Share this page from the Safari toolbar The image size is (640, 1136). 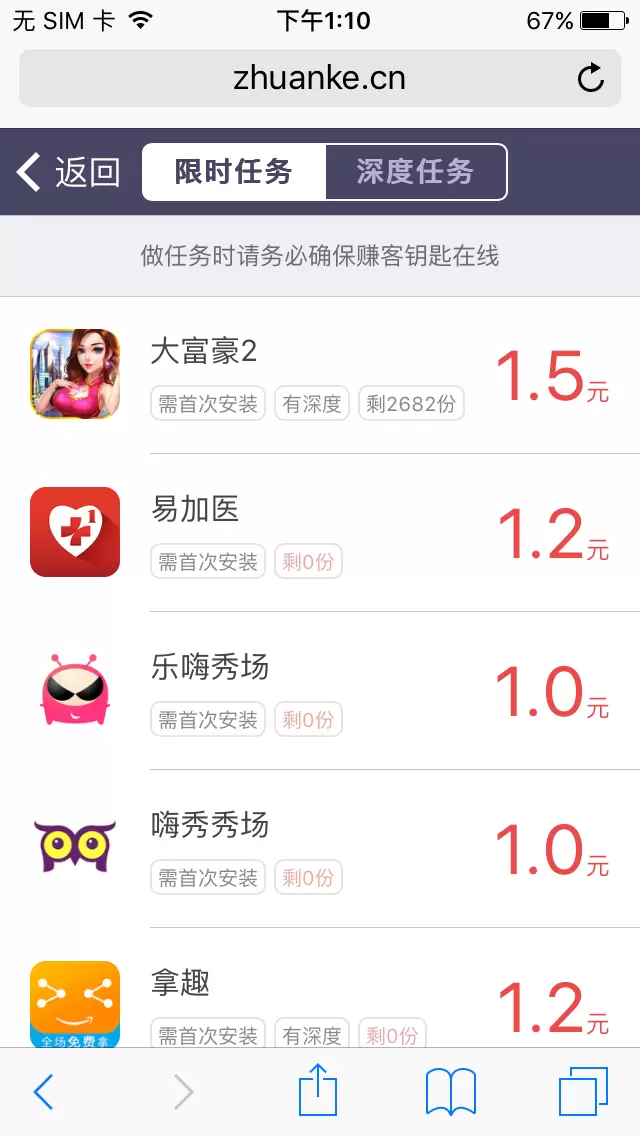(318, 1090)
